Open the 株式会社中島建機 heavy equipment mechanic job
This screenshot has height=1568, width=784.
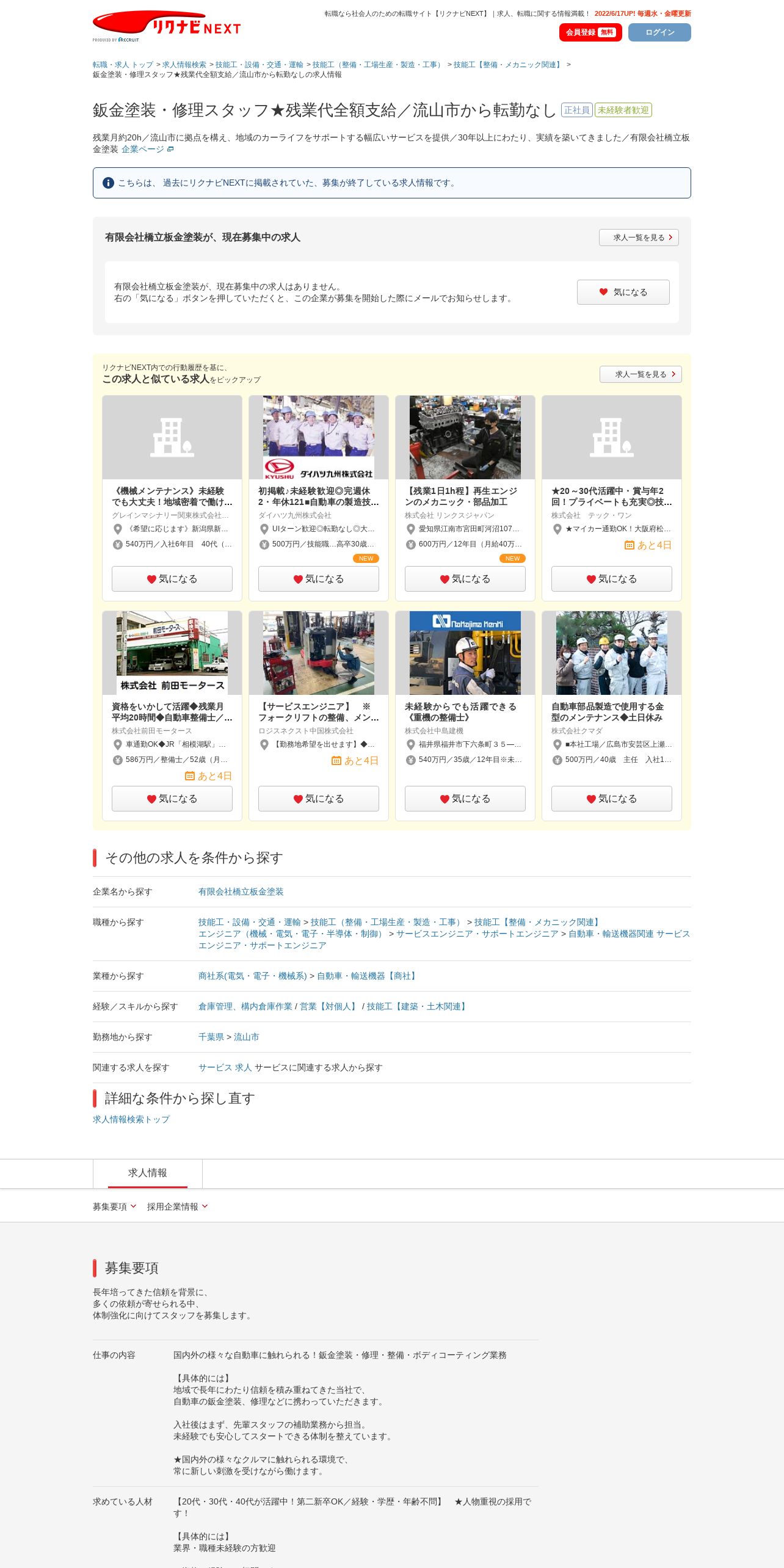pyautogui.click(x=465, y=712)
